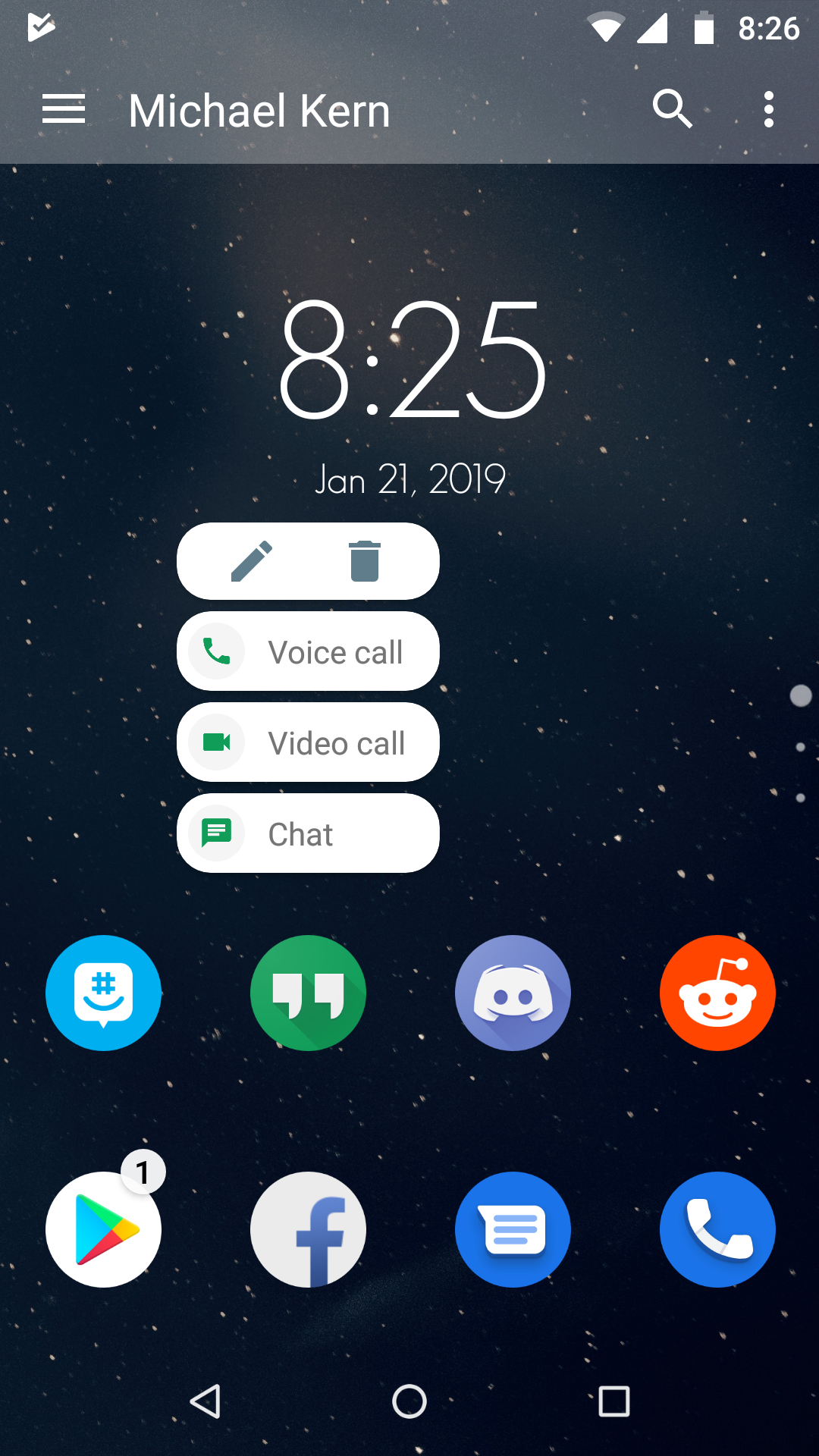Image resolution: width=819 pixels, height=1456 pixels.
Task: Open the three-dot overflow menu
Action: click(x=768, y=110)
